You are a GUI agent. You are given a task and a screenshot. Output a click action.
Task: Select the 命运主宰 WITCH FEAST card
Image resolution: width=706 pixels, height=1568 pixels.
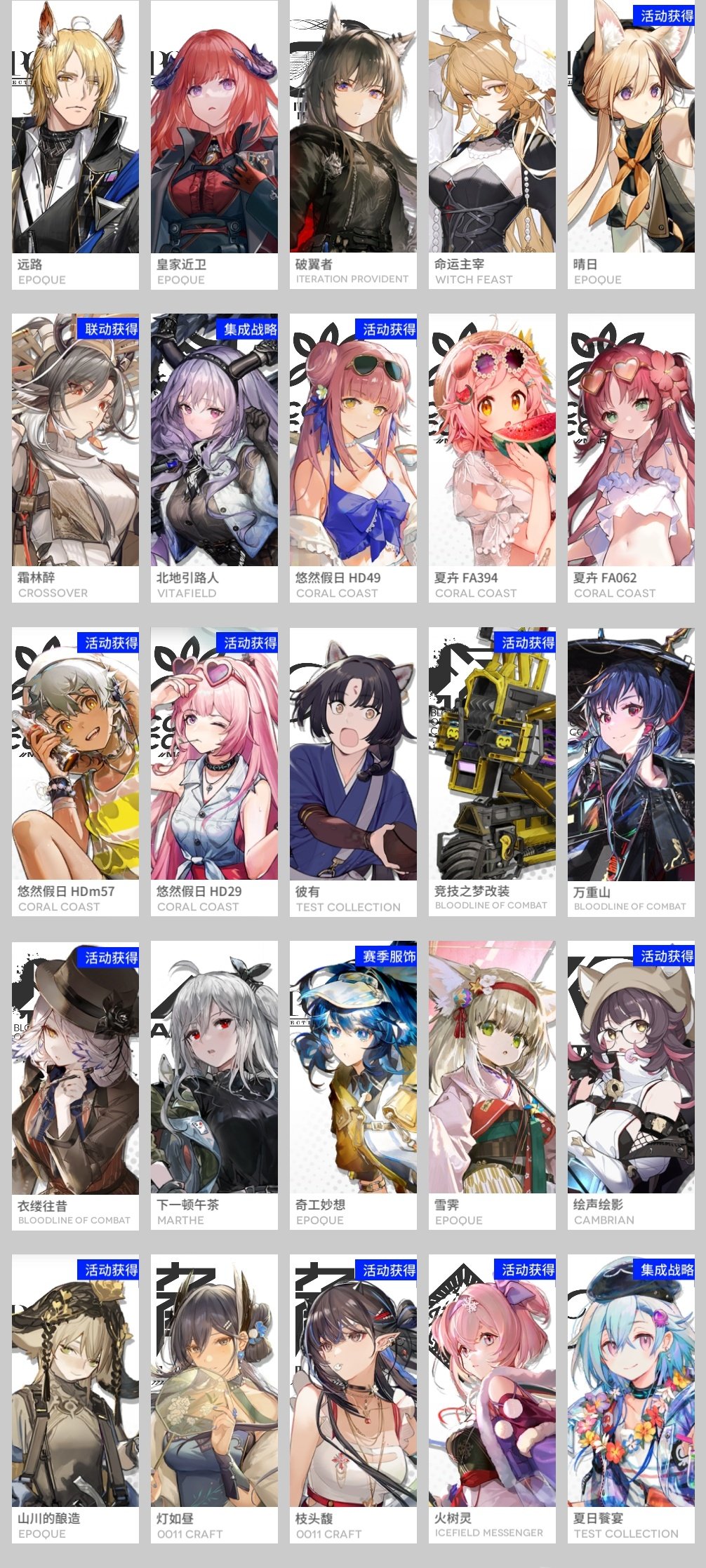point(492,144)
